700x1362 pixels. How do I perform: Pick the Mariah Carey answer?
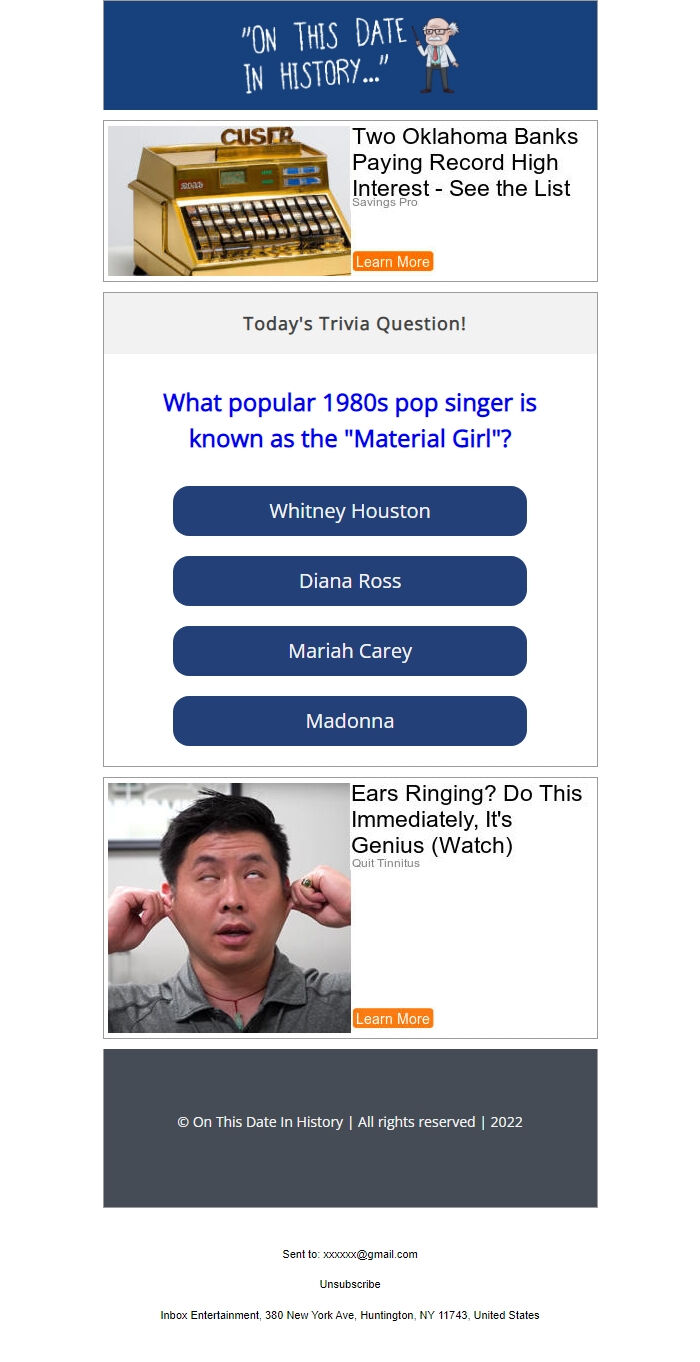coord(350,651)
